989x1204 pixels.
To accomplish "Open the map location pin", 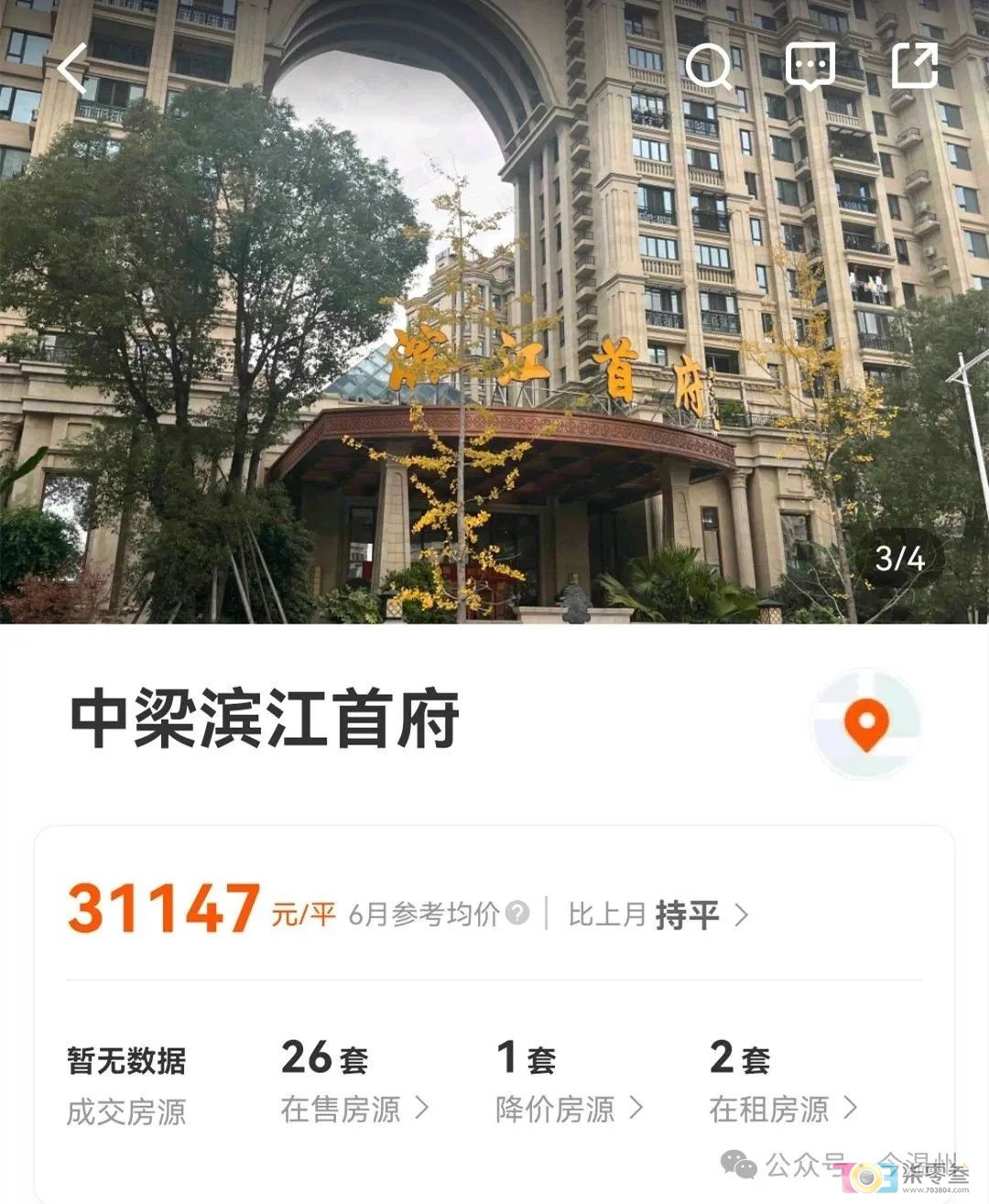I will click(x=866, y=723).
